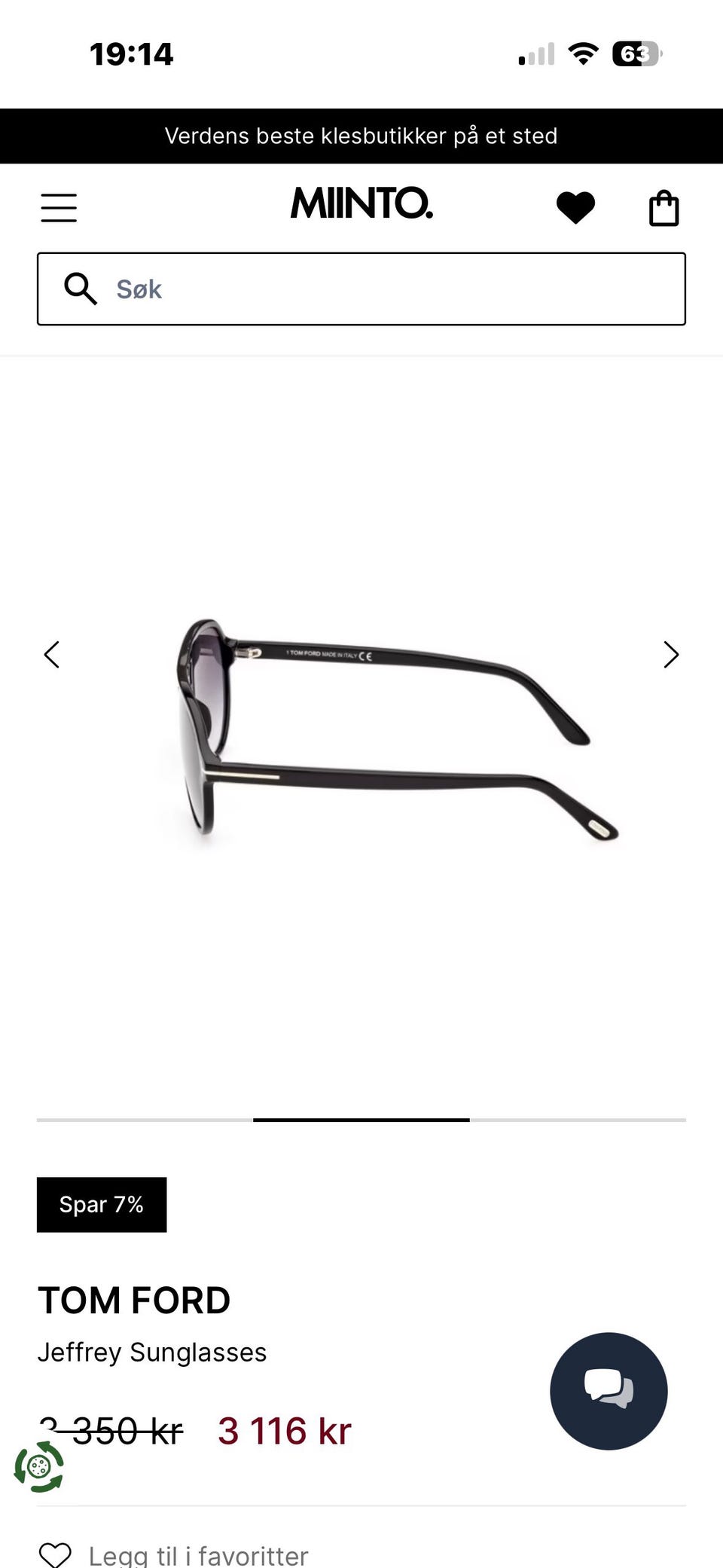The height and width of the screenshot is (1568, 723).
Task: Open the favorites heart in header
Action: point(575,208)
